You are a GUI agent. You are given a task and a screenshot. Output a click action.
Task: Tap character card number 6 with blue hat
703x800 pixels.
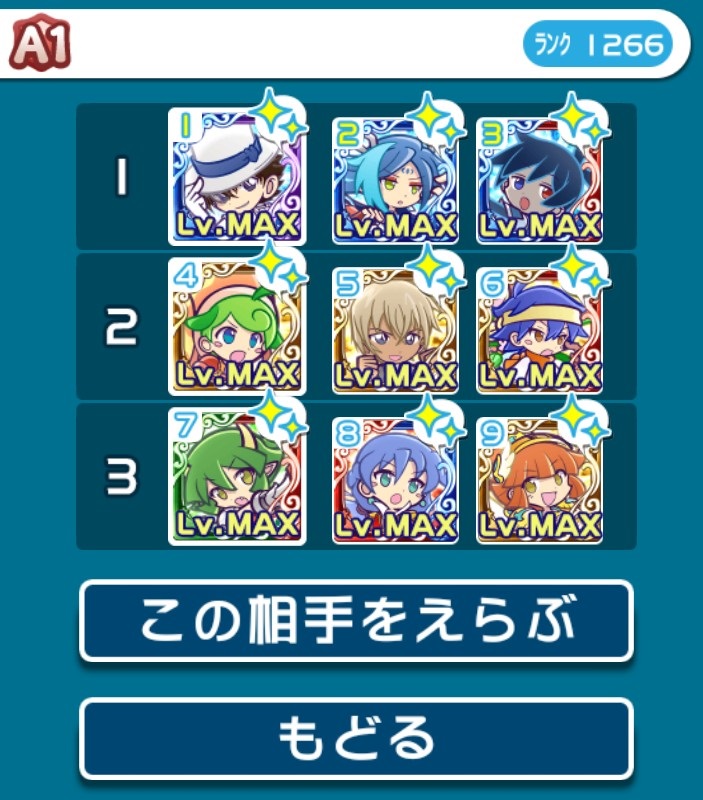[x=540, y=326]
